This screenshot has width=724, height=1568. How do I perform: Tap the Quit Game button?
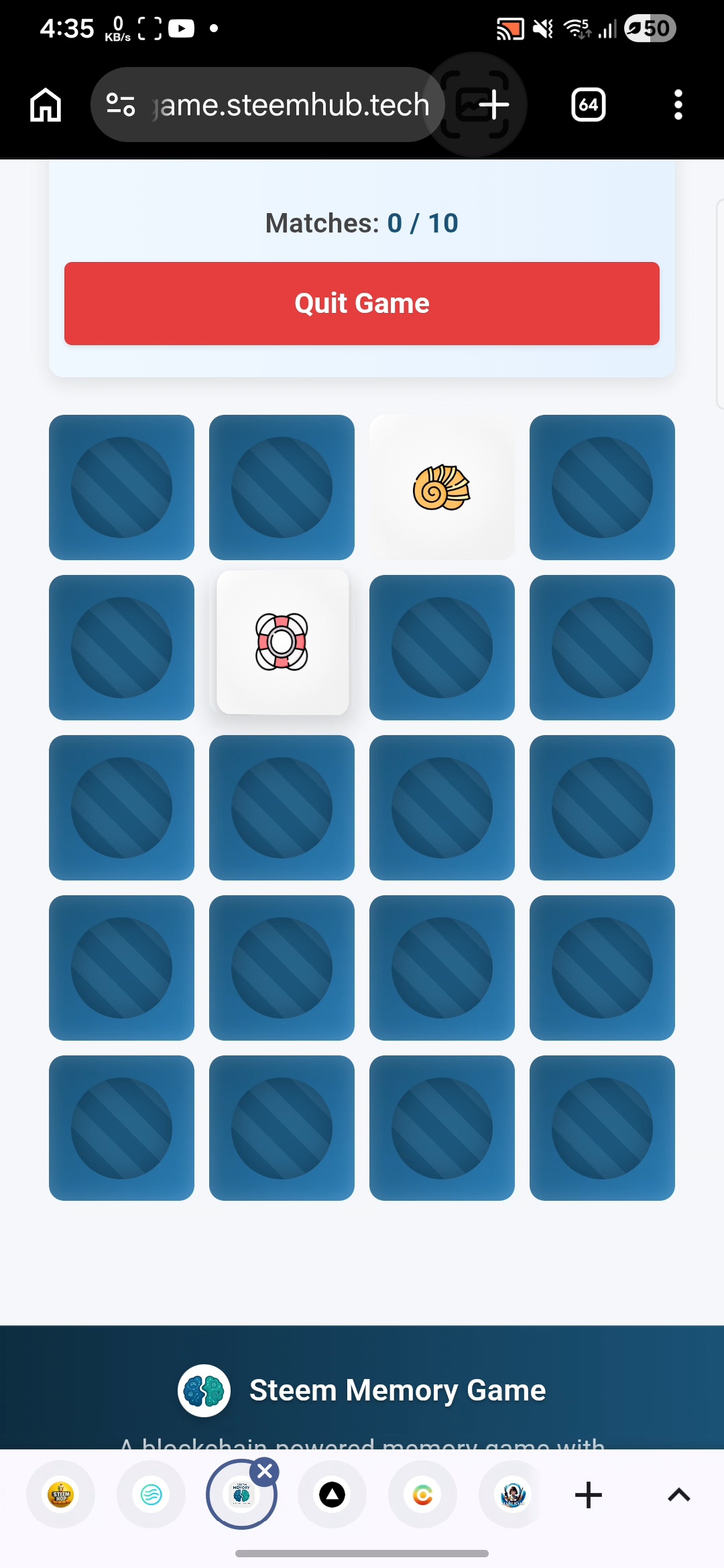point(362,304)
